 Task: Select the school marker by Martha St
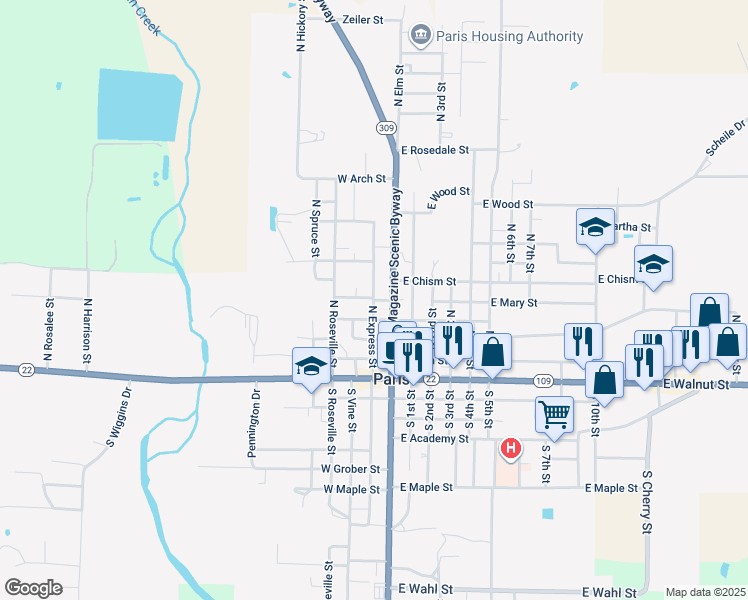595,227
